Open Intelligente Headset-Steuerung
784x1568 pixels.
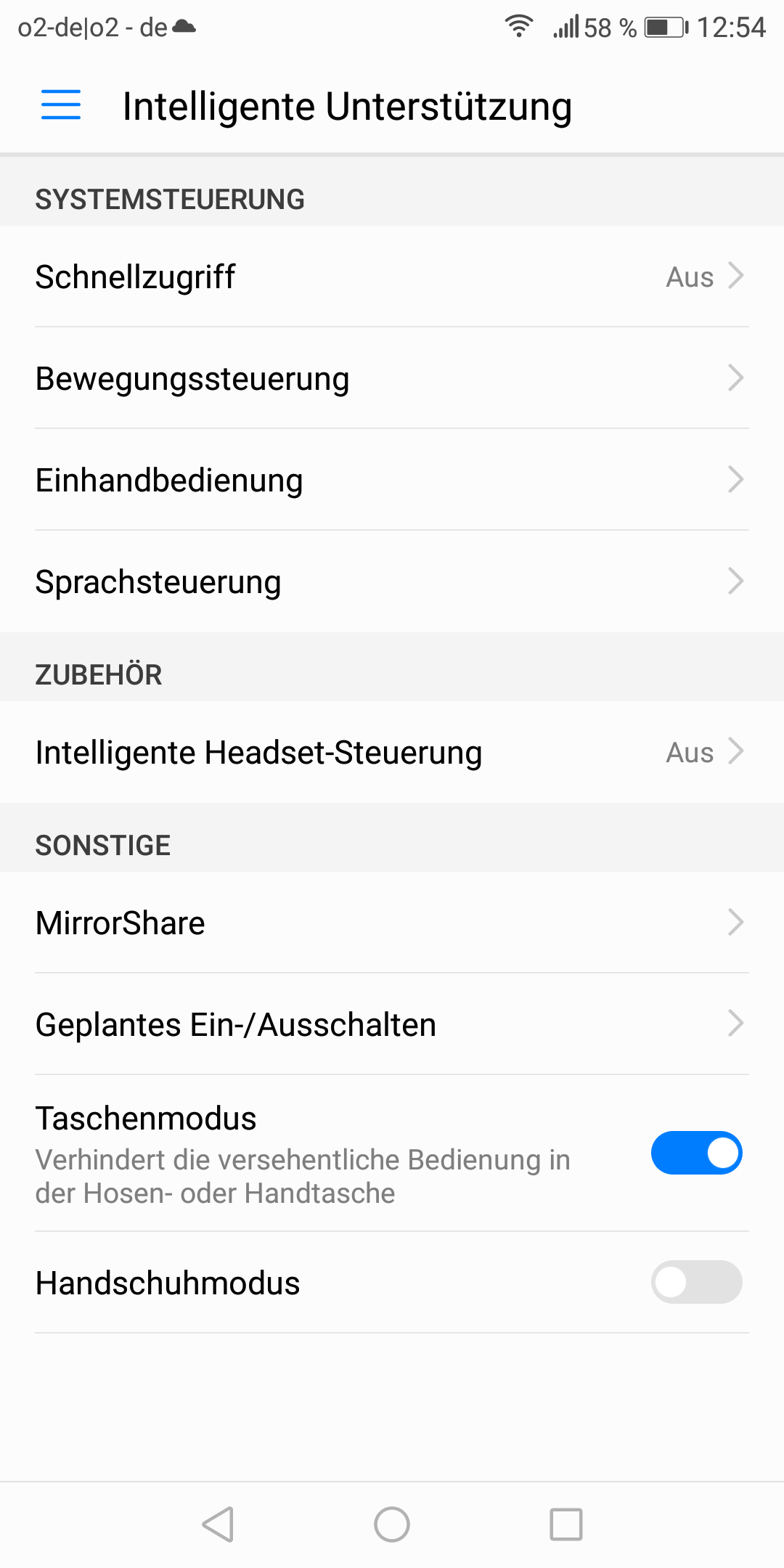pos(392,752)
